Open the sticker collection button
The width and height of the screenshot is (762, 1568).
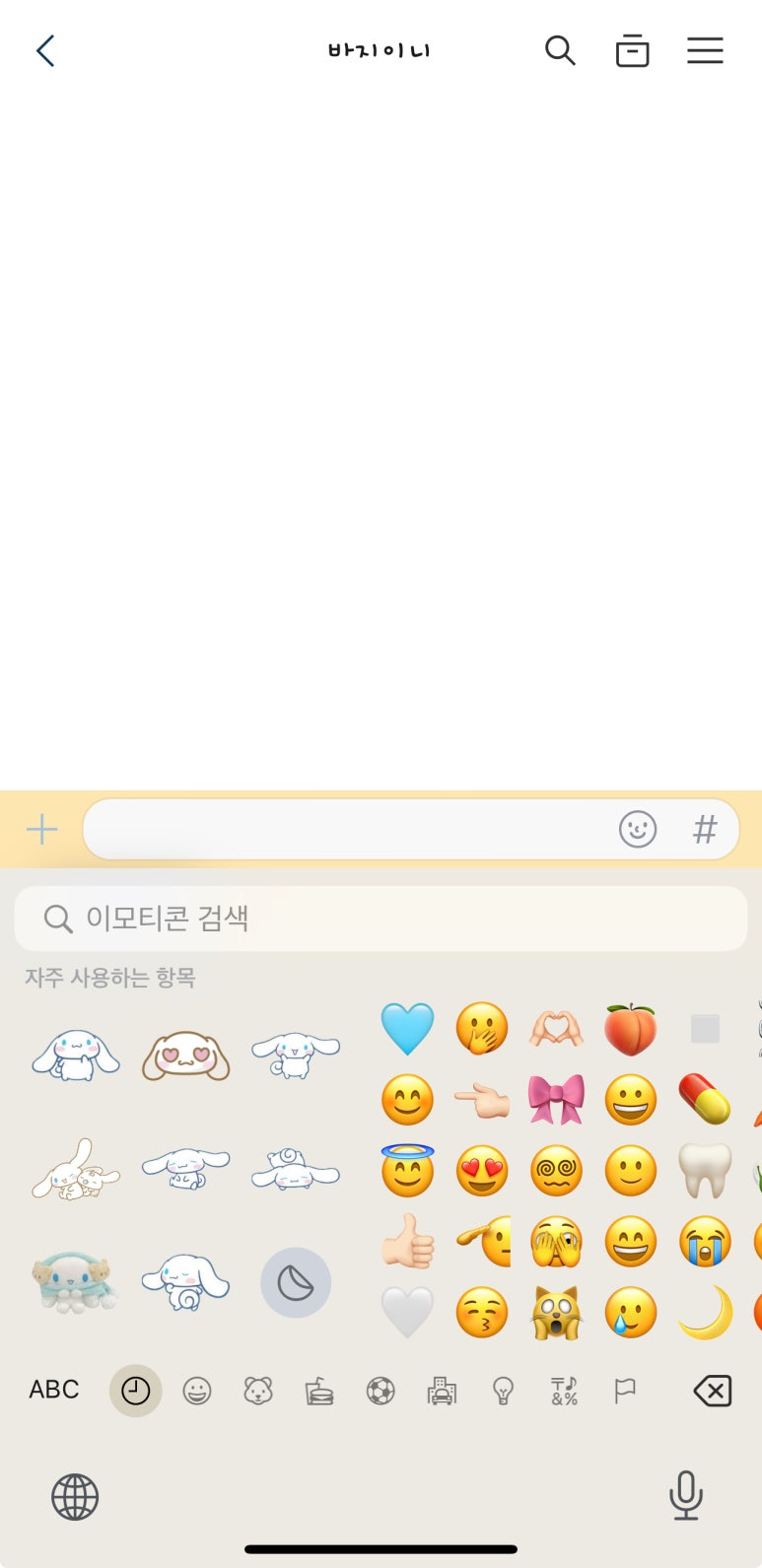pyautogui.click(x=295, y=1282)
